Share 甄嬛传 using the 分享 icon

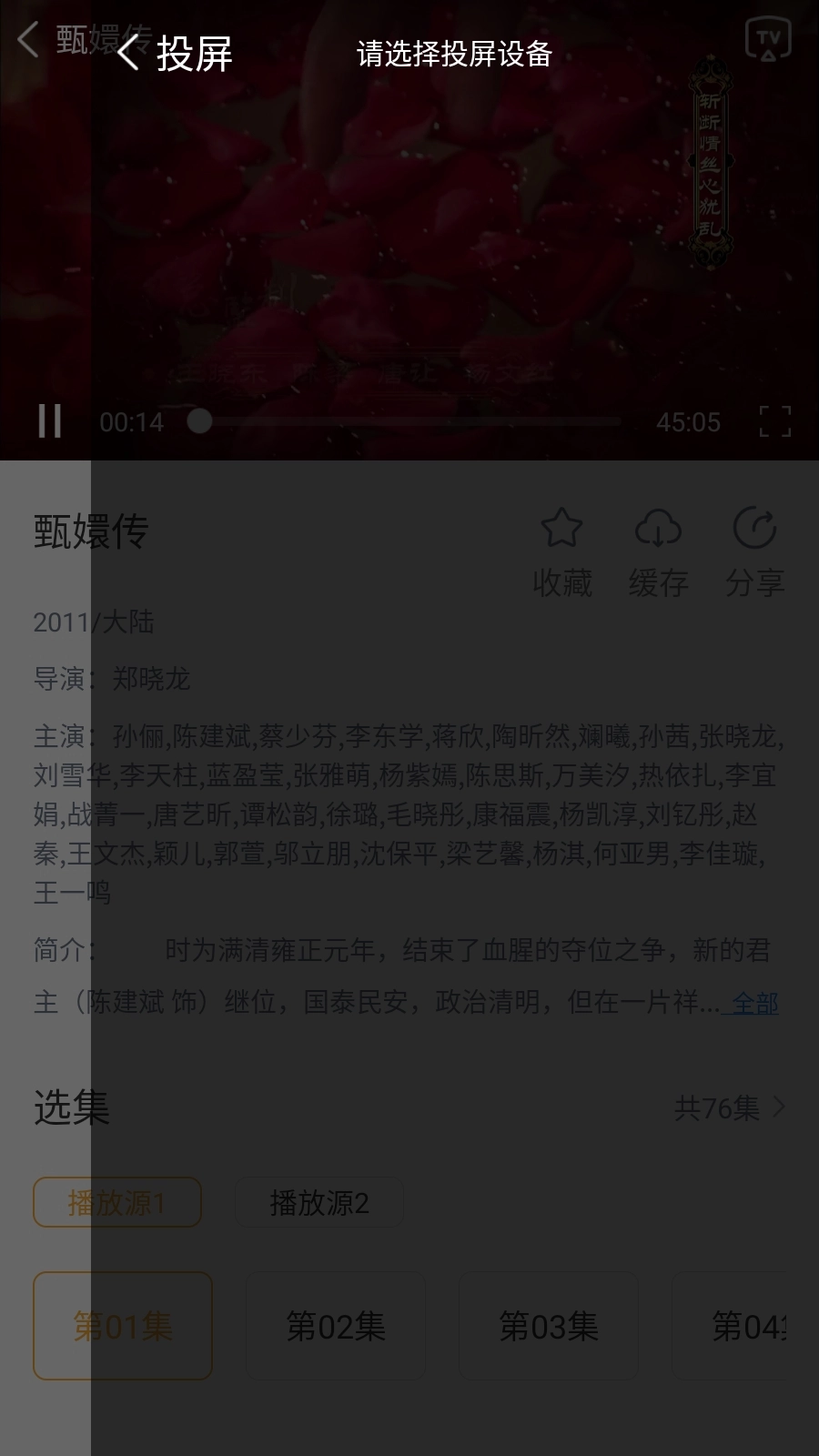(753, 546)
